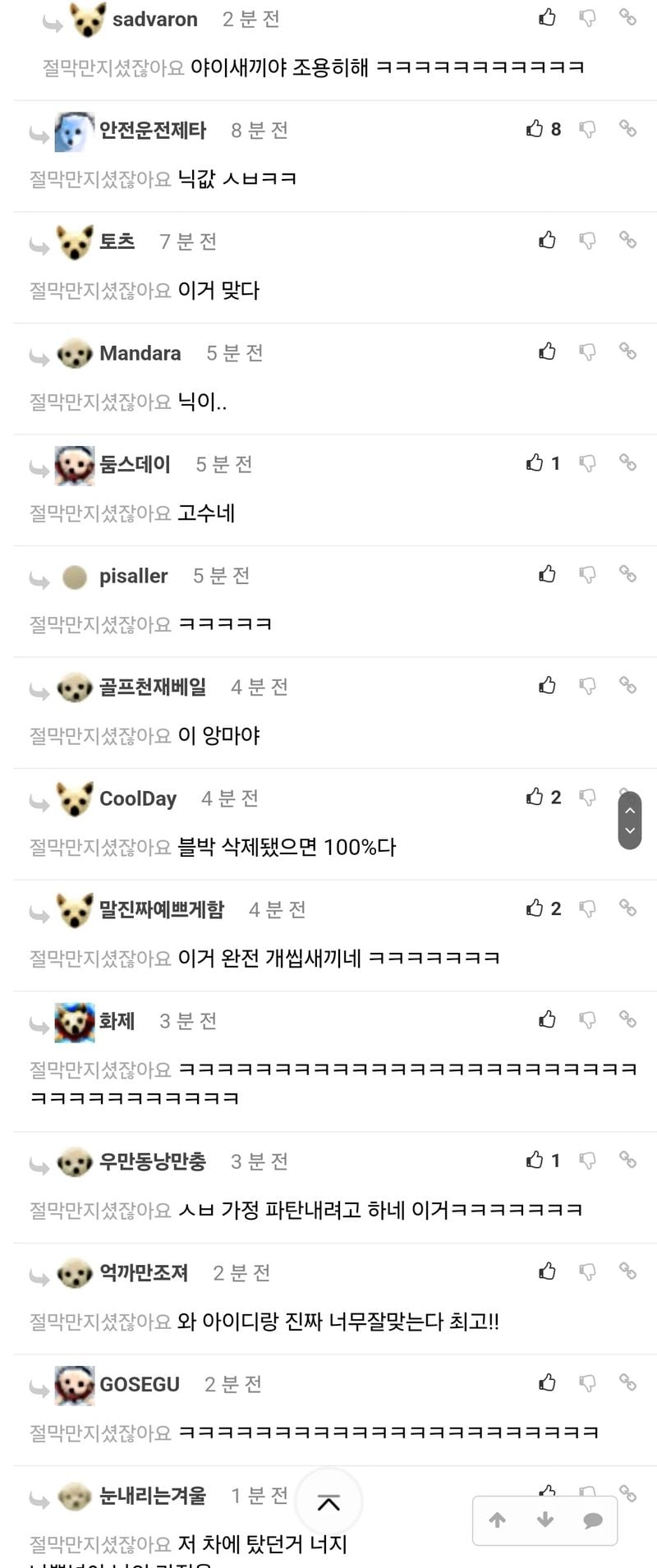Copy link to 골프천재베일's comment
Screen dimensions: 657x1568
[627, 685]
